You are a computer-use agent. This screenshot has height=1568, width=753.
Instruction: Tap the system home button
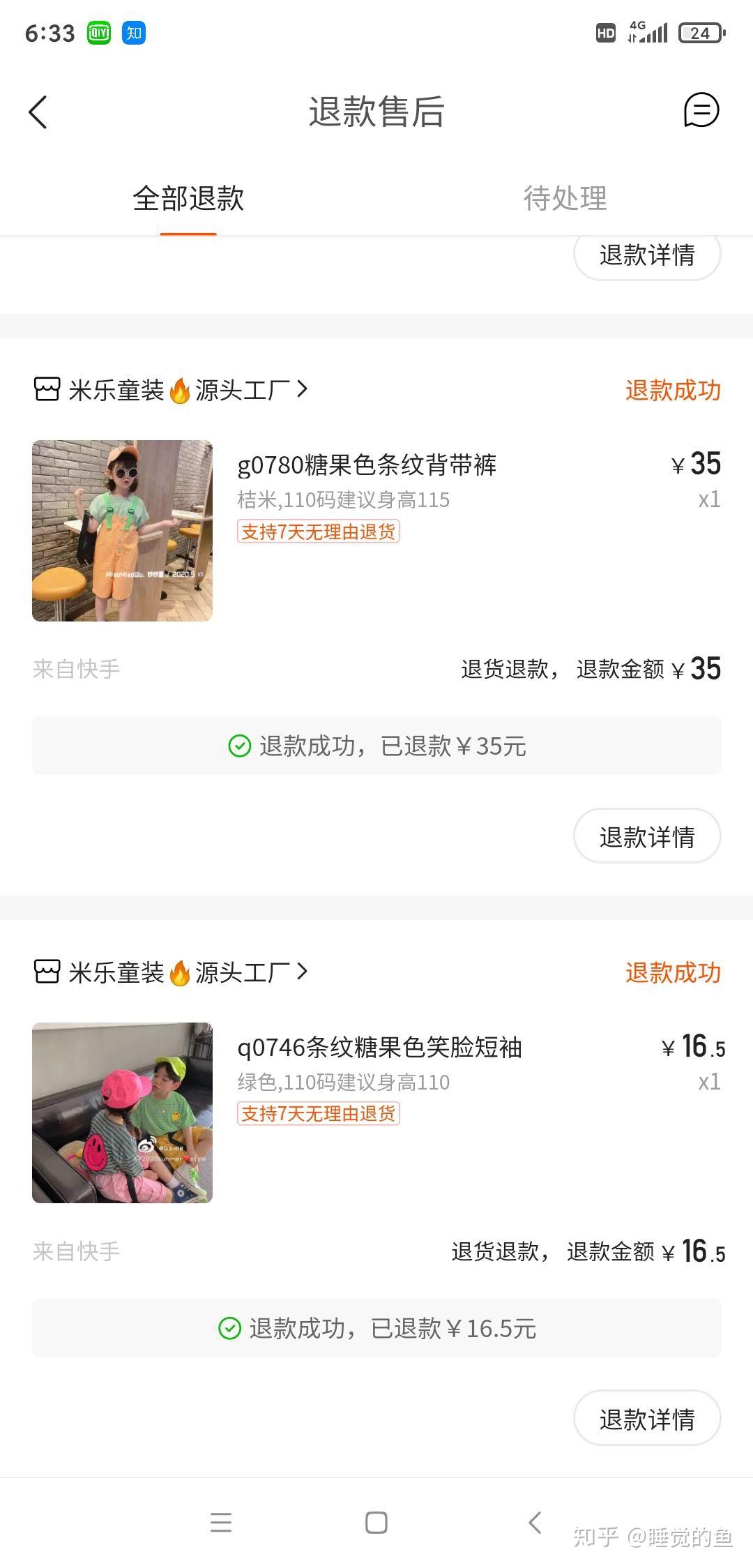coord(376,1523)
